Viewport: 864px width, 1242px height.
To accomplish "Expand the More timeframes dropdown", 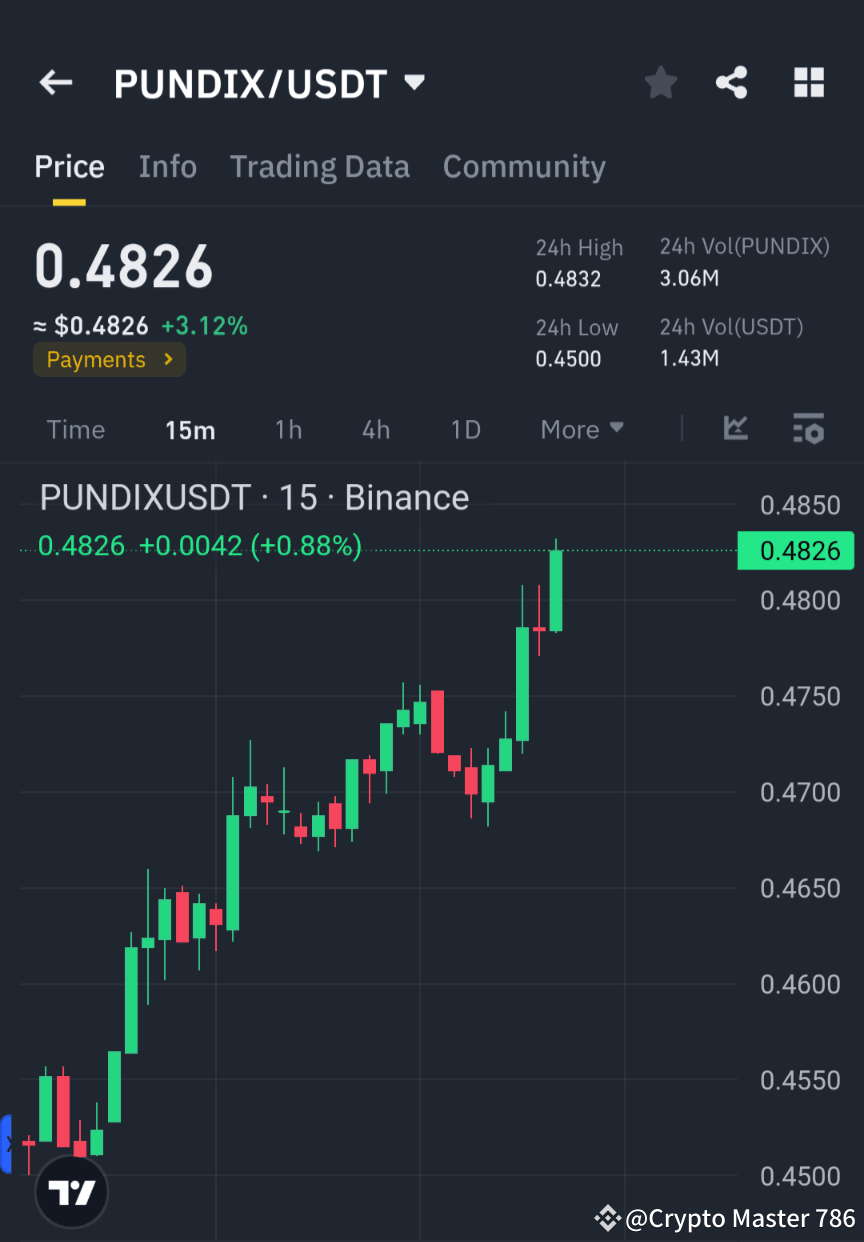I will 581,429.
